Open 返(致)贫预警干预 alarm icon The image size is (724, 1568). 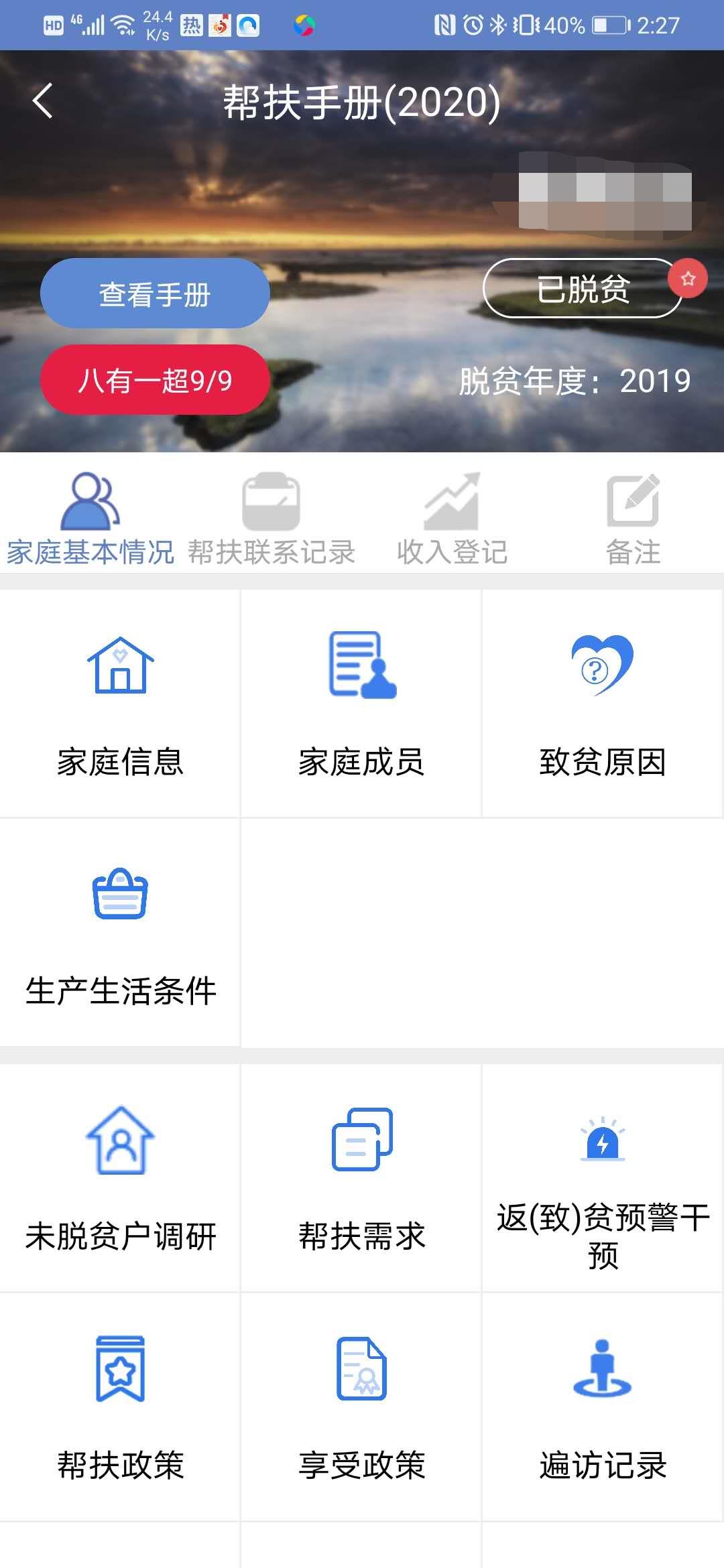coord(603,1139)
